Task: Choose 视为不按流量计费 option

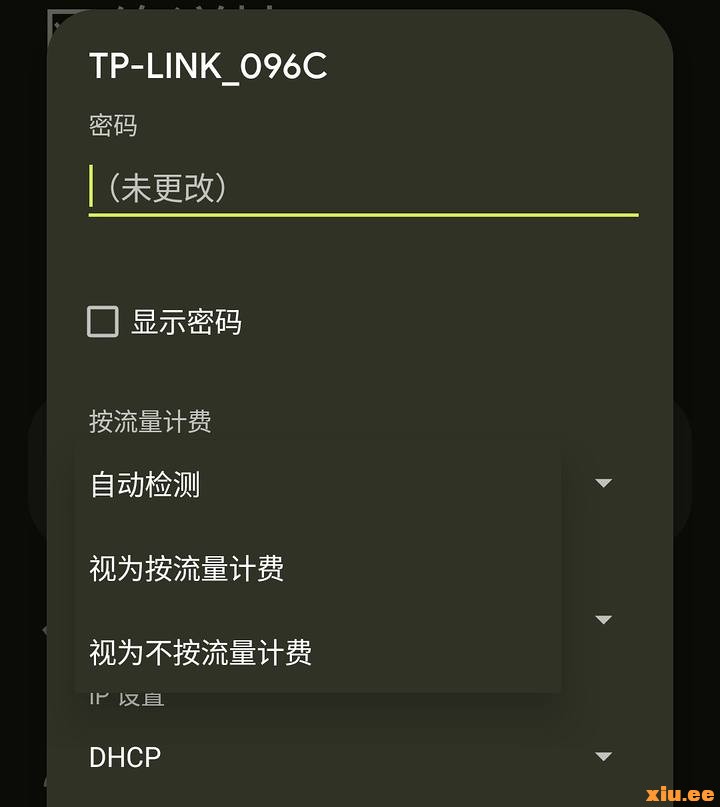Action: [201, 653]
